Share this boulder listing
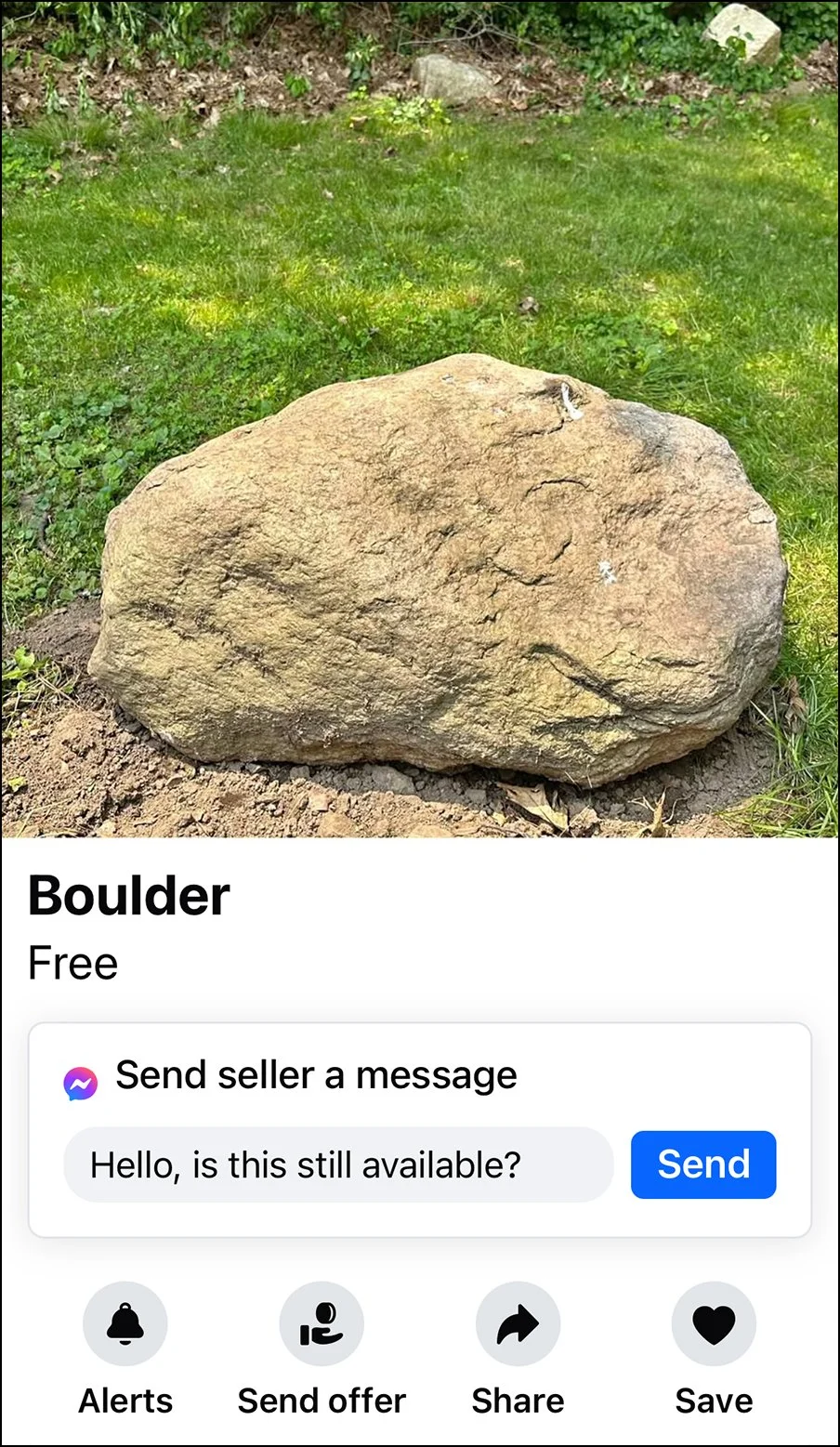This screenshot has height=1447, width=840. coord(518,1324)
